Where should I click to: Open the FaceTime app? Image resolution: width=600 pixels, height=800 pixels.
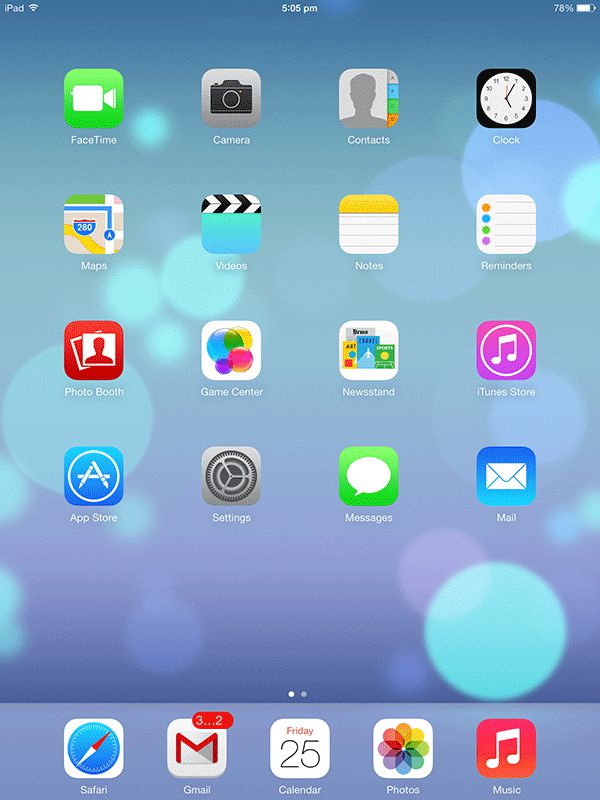tap(93, 98)
